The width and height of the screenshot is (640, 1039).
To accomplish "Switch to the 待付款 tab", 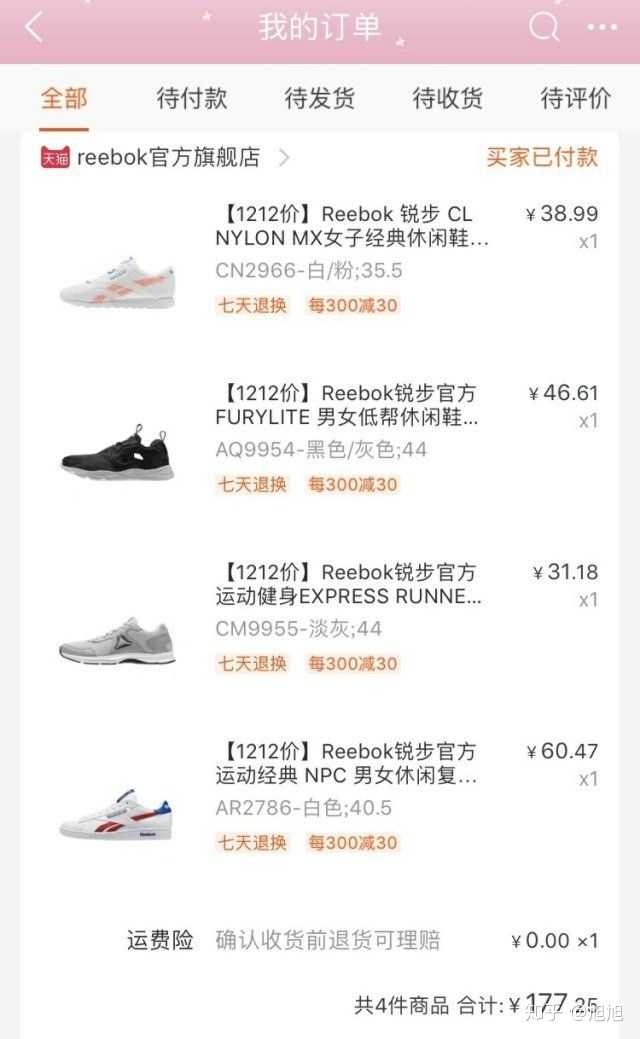I will pyautogui.click(x=192, y=98).
